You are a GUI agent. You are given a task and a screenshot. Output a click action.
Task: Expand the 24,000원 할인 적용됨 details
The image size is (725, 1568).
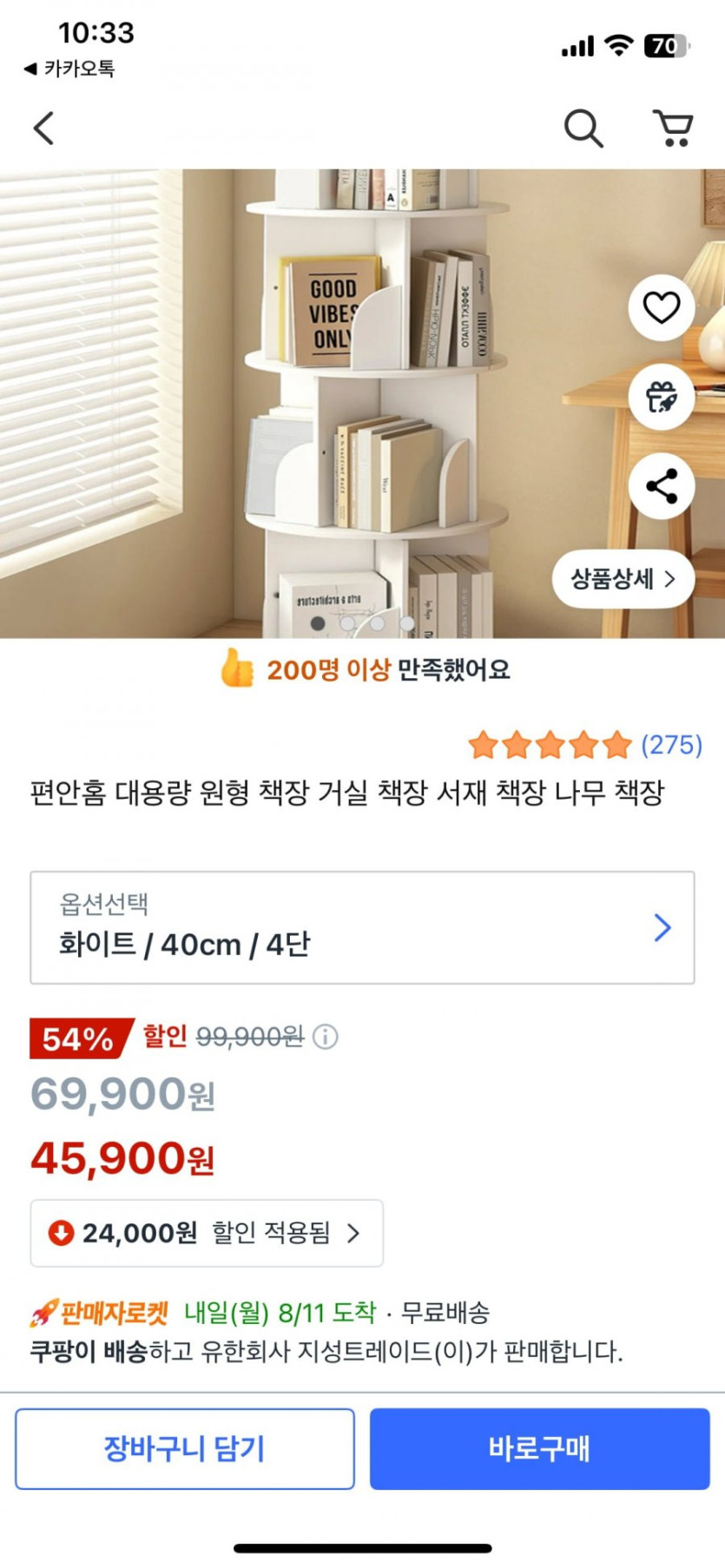206,1233
